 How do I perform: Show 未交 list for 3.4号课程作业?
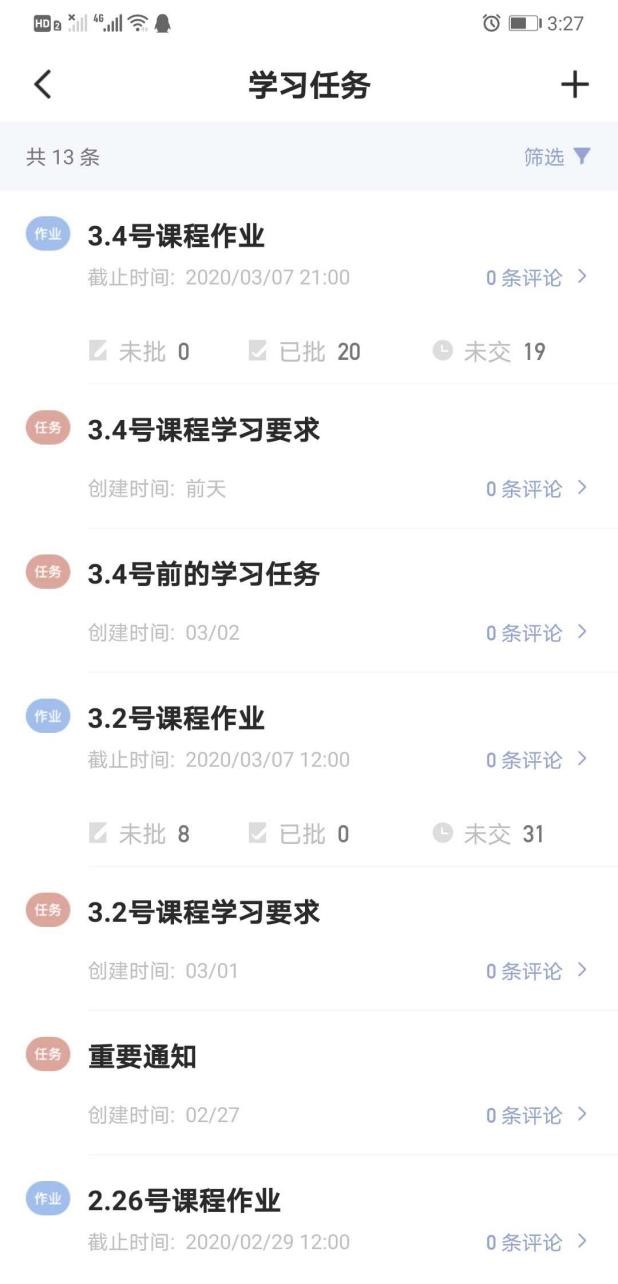click(x=489, y=351)
